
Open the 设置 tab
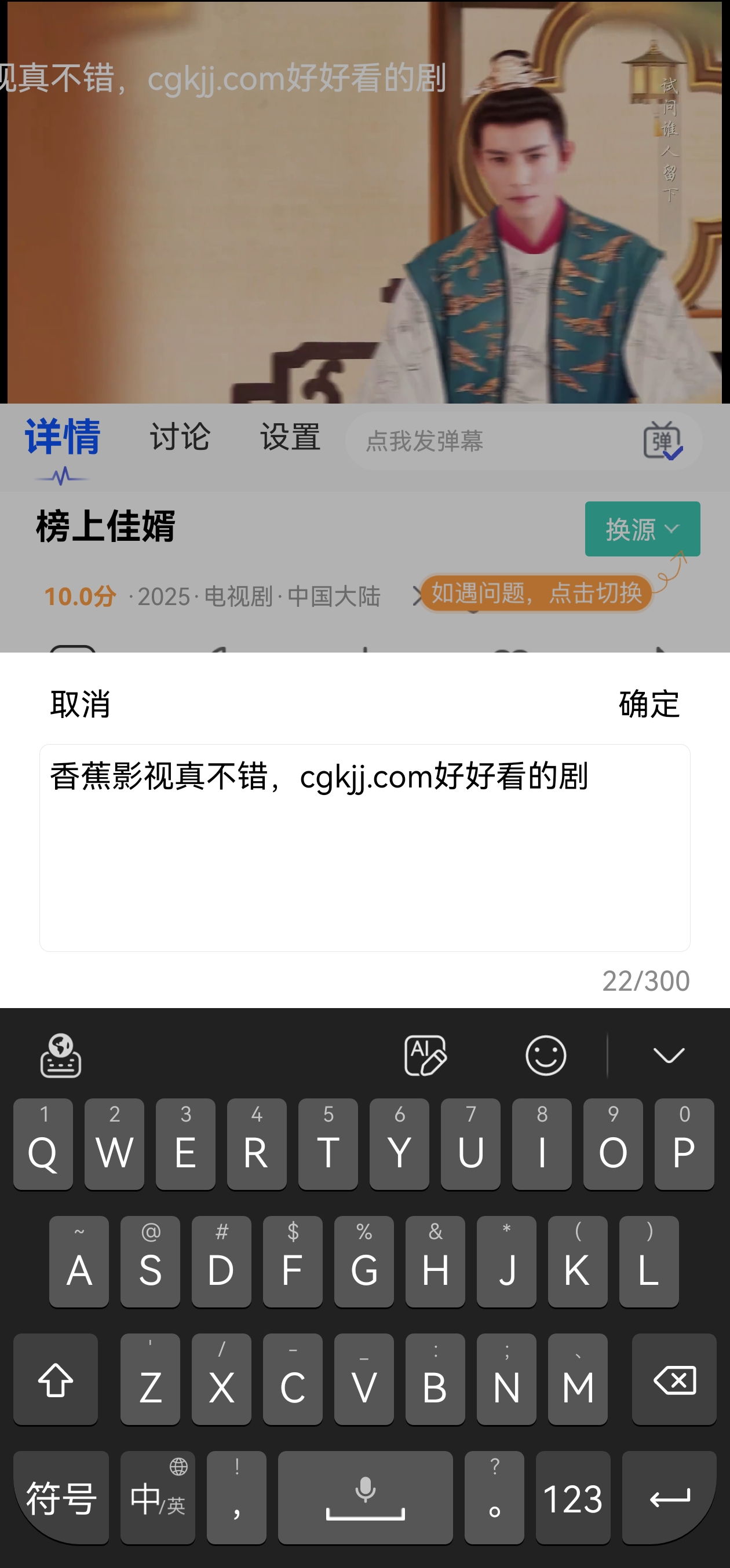coord(290,437)
